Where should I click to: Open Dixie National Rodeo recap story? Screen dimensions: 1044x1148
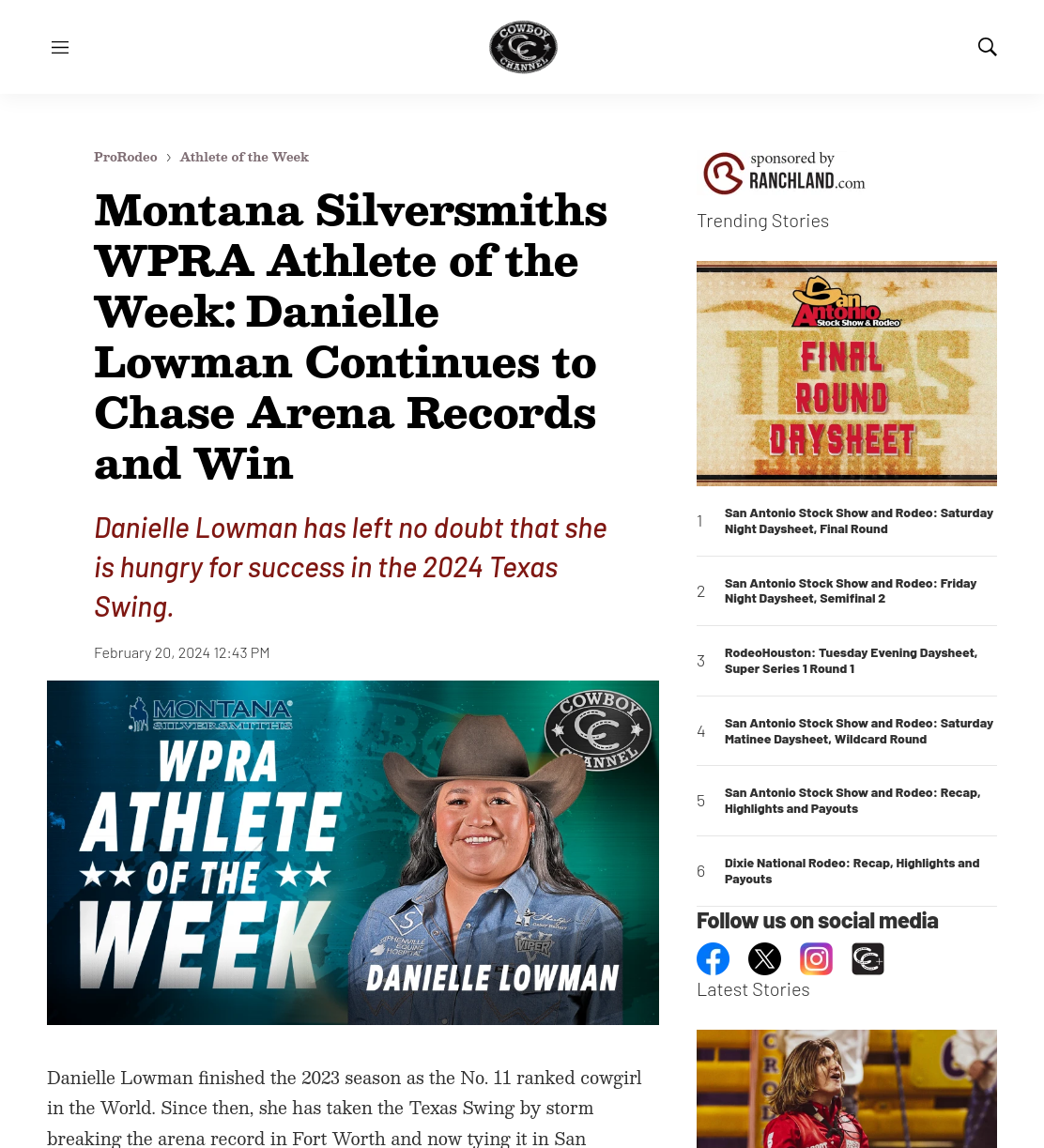click(852, 871)
